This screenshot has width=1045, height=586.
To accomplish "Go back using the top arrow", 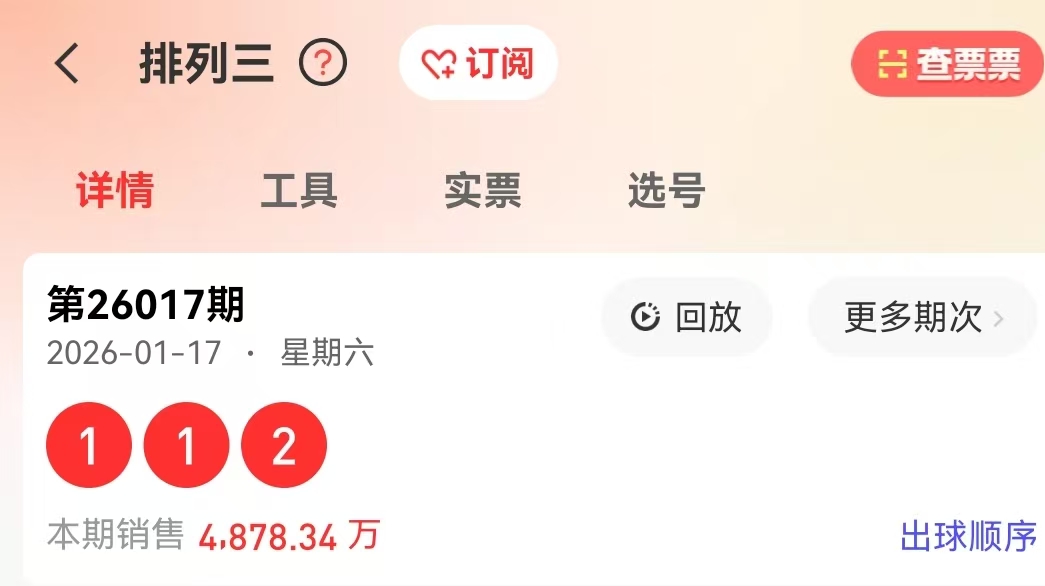I will click(x=67, y=65).
